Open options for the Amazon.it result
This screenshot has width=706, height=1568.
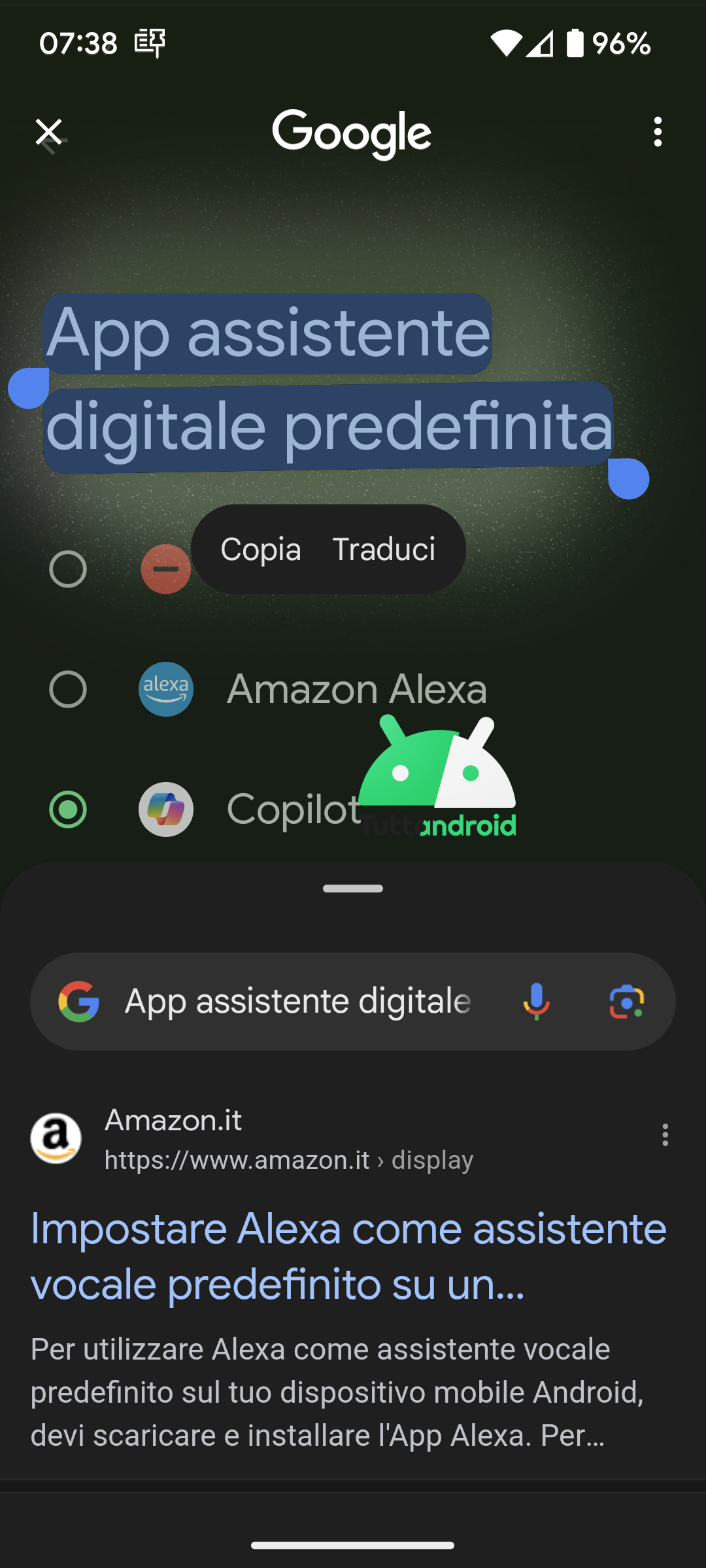pos(665,1135)
